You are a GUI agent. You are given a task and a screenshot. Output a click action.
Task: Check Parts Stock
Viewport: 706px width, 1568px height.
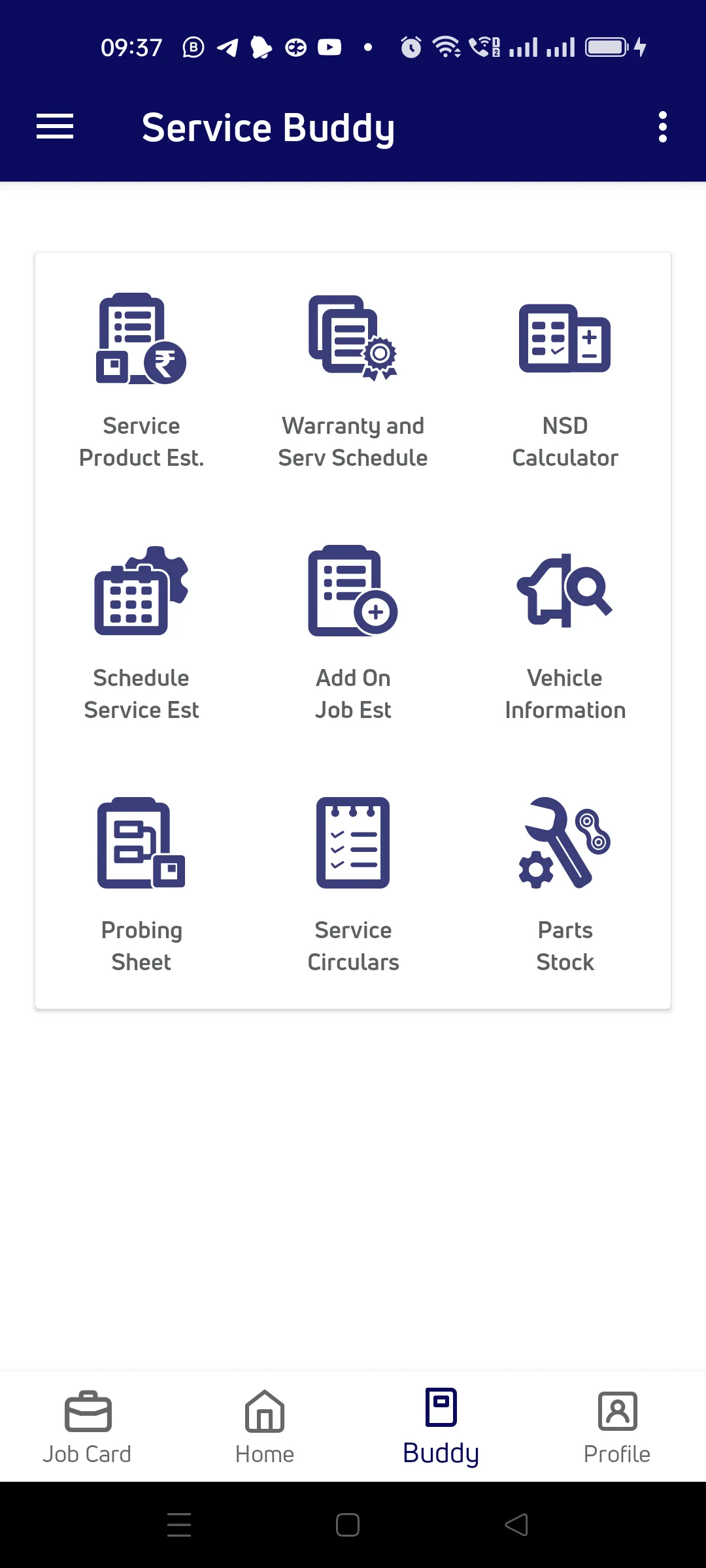565,885
